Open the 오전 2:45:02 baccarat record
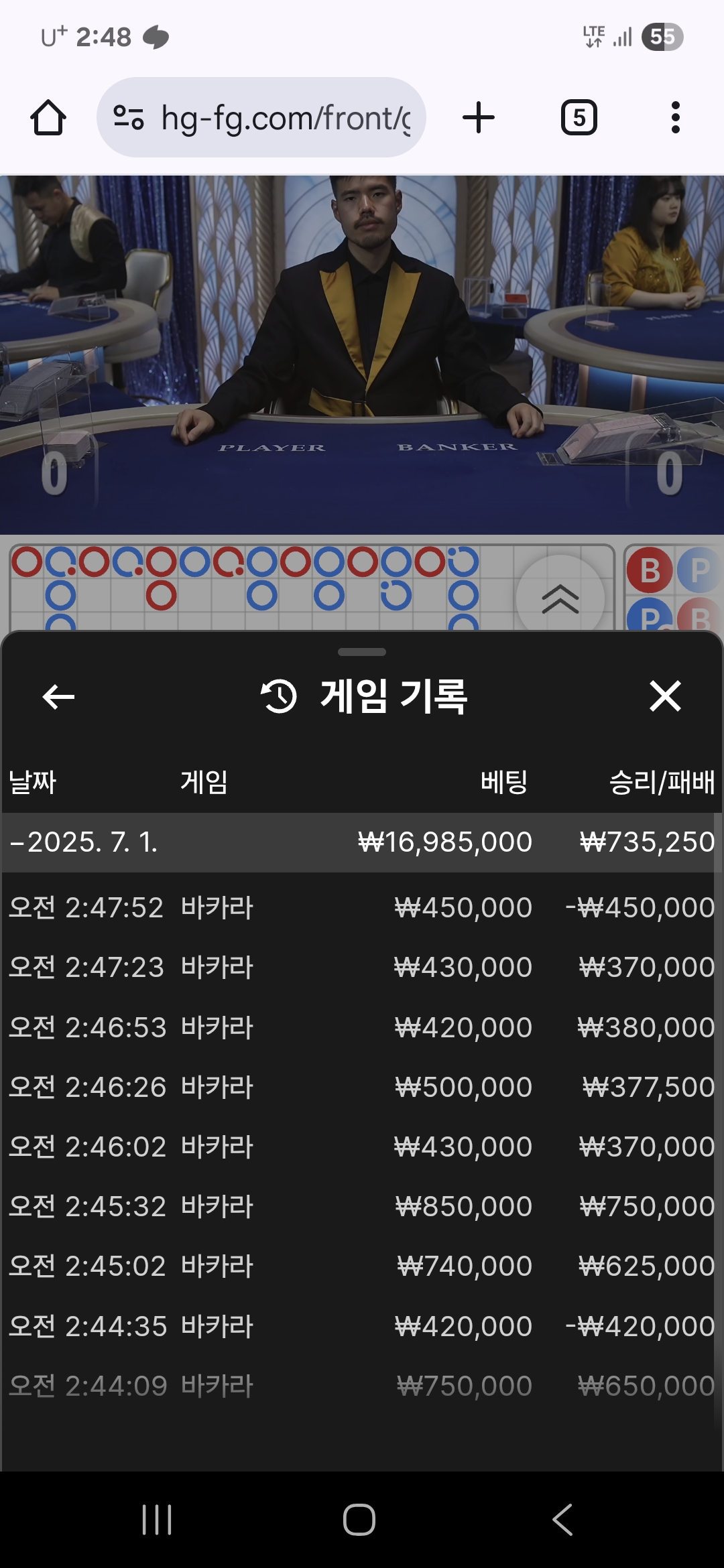Viewport: 724px width, 1568px height. coord(362,1266)
